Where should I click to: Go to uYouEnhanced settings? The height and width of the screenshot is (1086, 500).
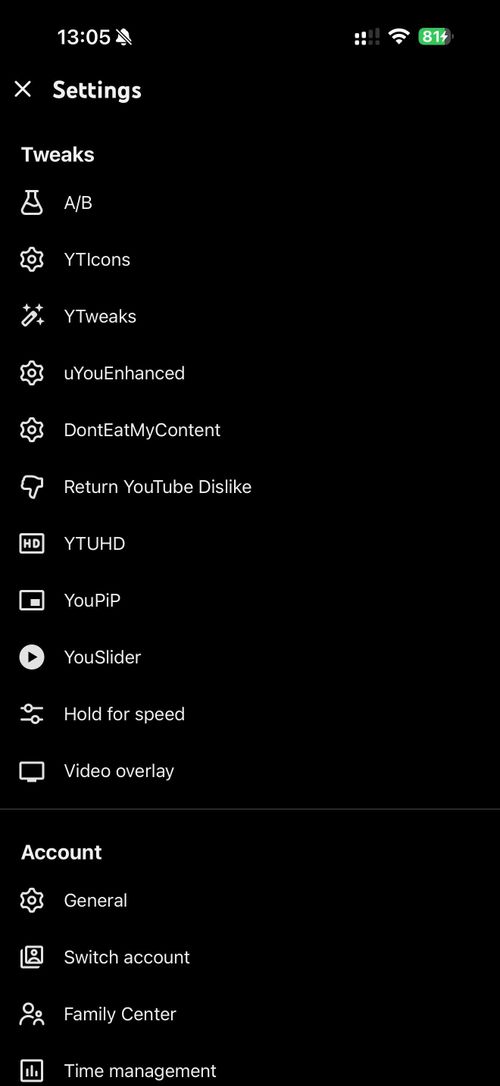[250, 373]
